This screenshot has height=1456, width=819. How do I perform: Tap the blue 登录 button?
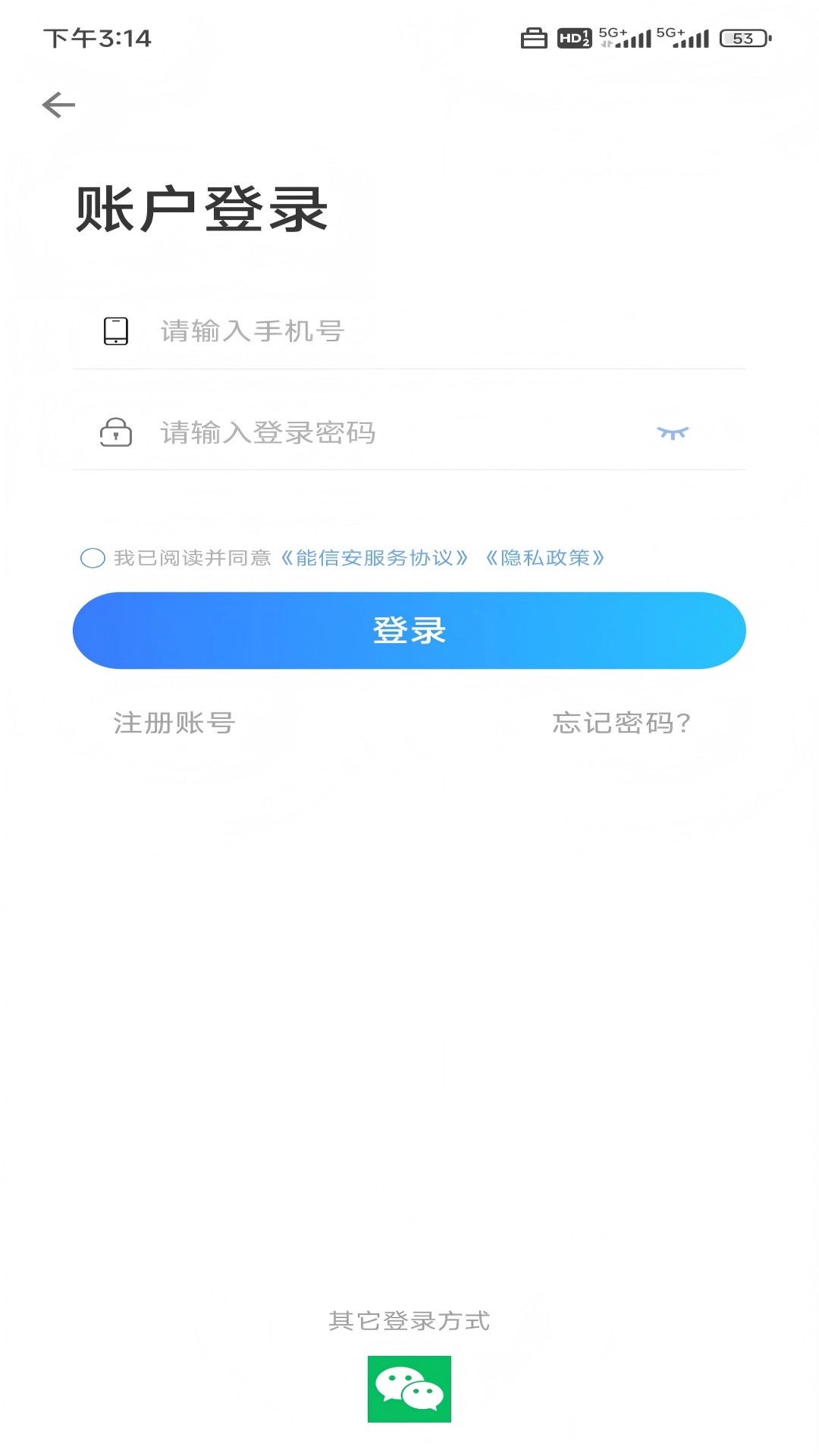(x=409, y=630)
